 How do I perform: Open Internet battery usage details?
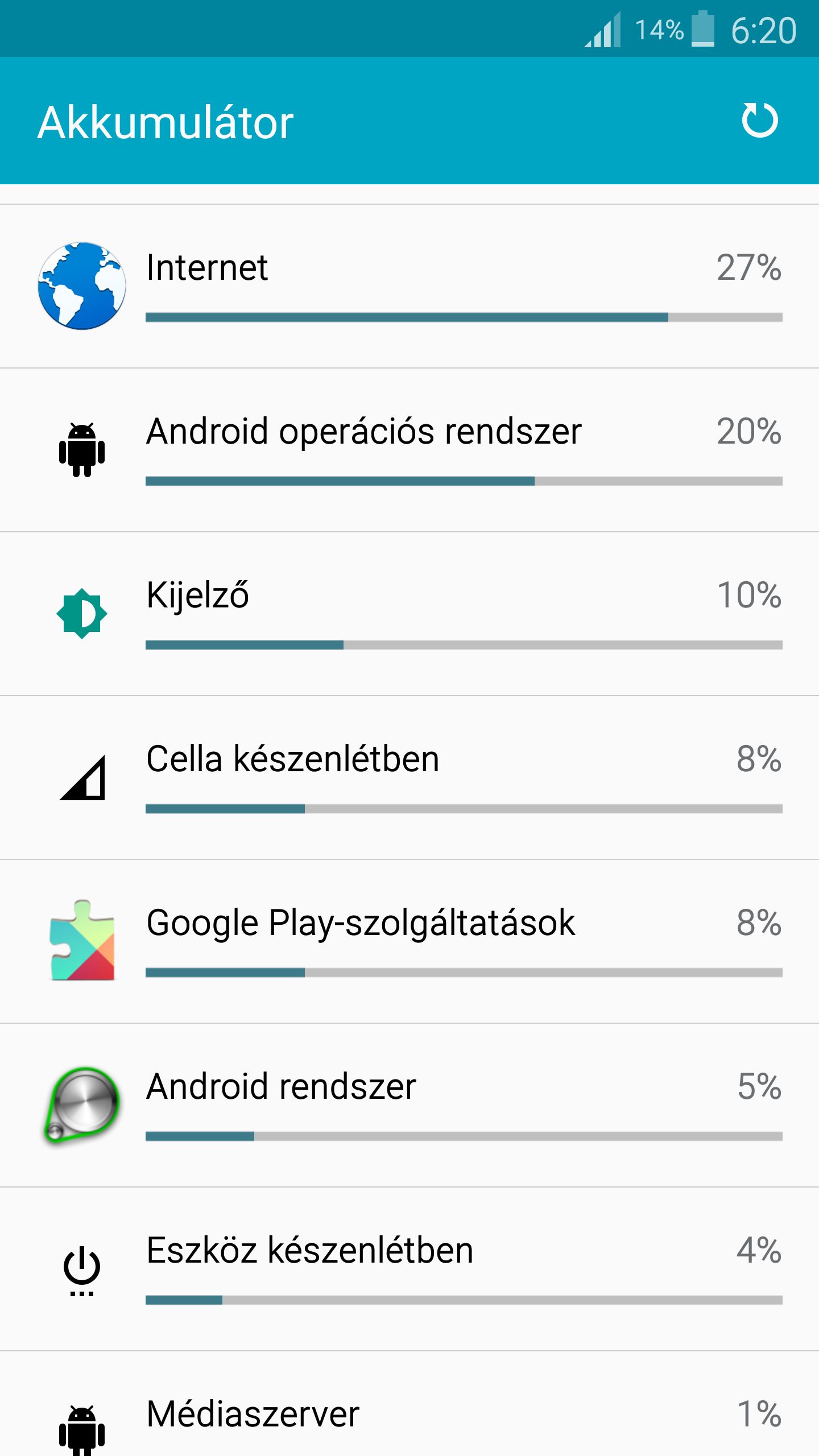tap(409, 286)
